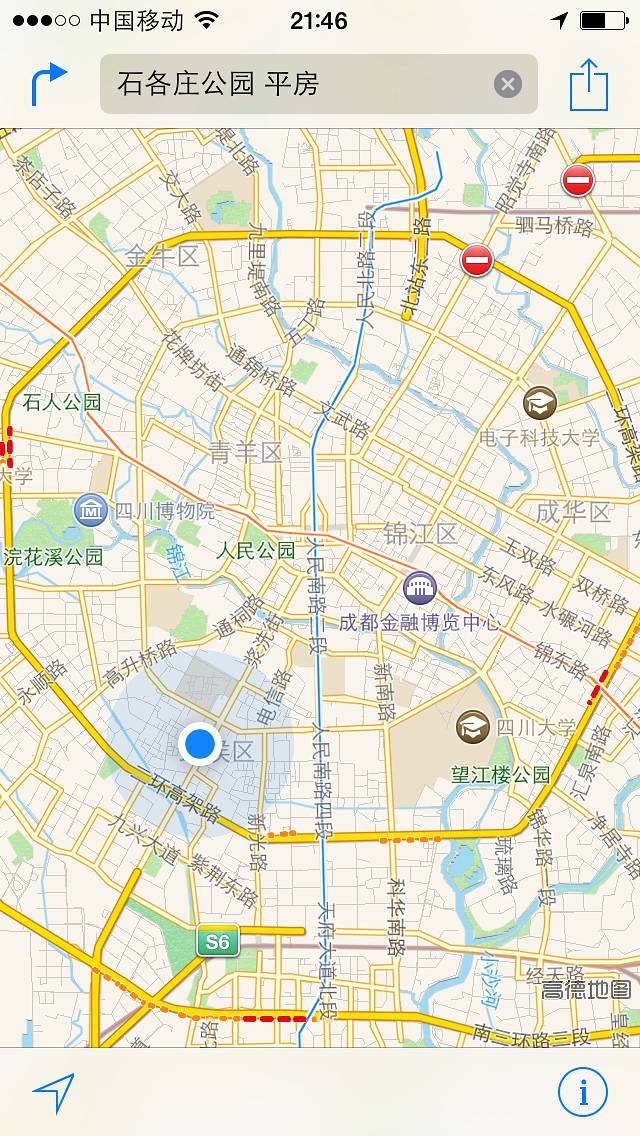This screenshot has width=640, height=1136.
Task: Share this map location
Action: 589,84
